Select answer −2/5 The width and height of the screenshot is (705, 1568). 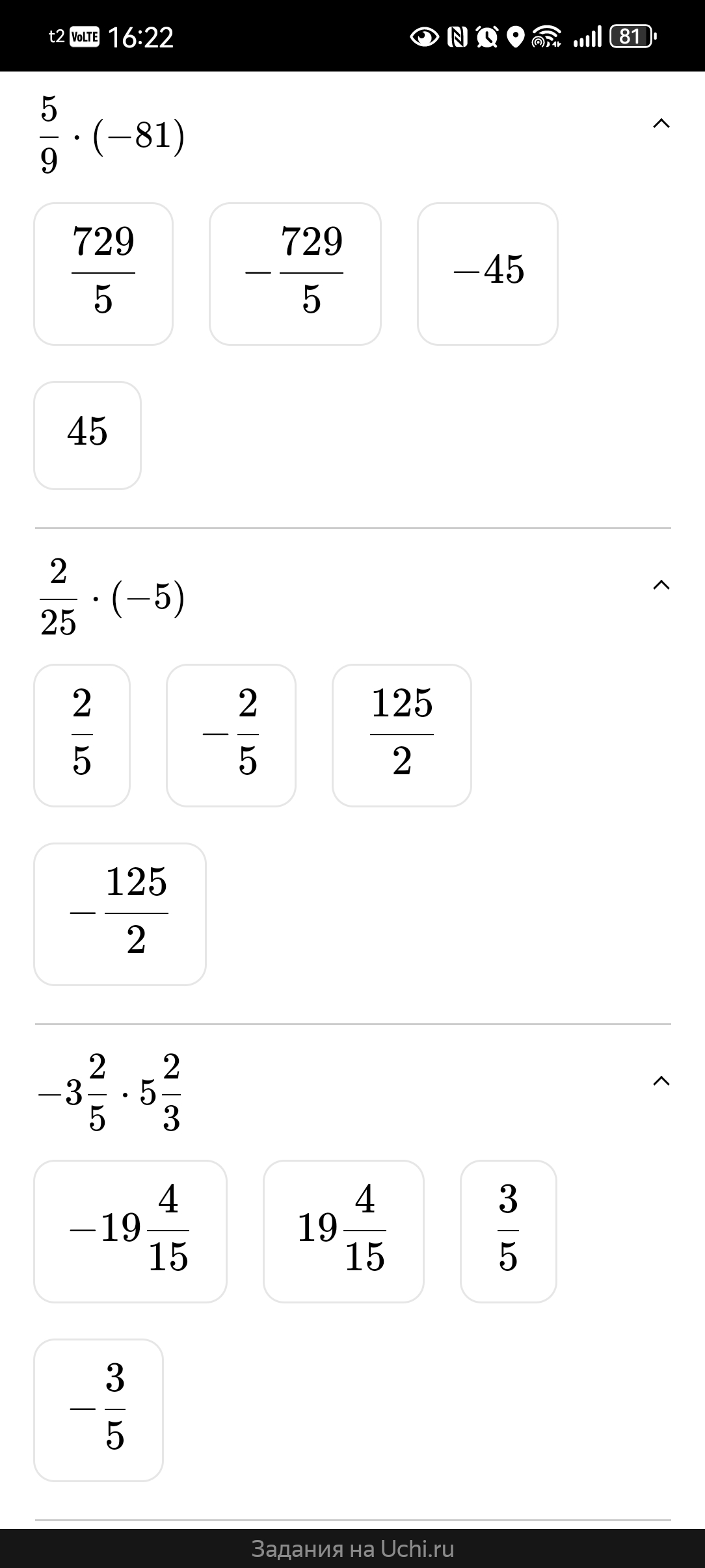pos(231,735)
